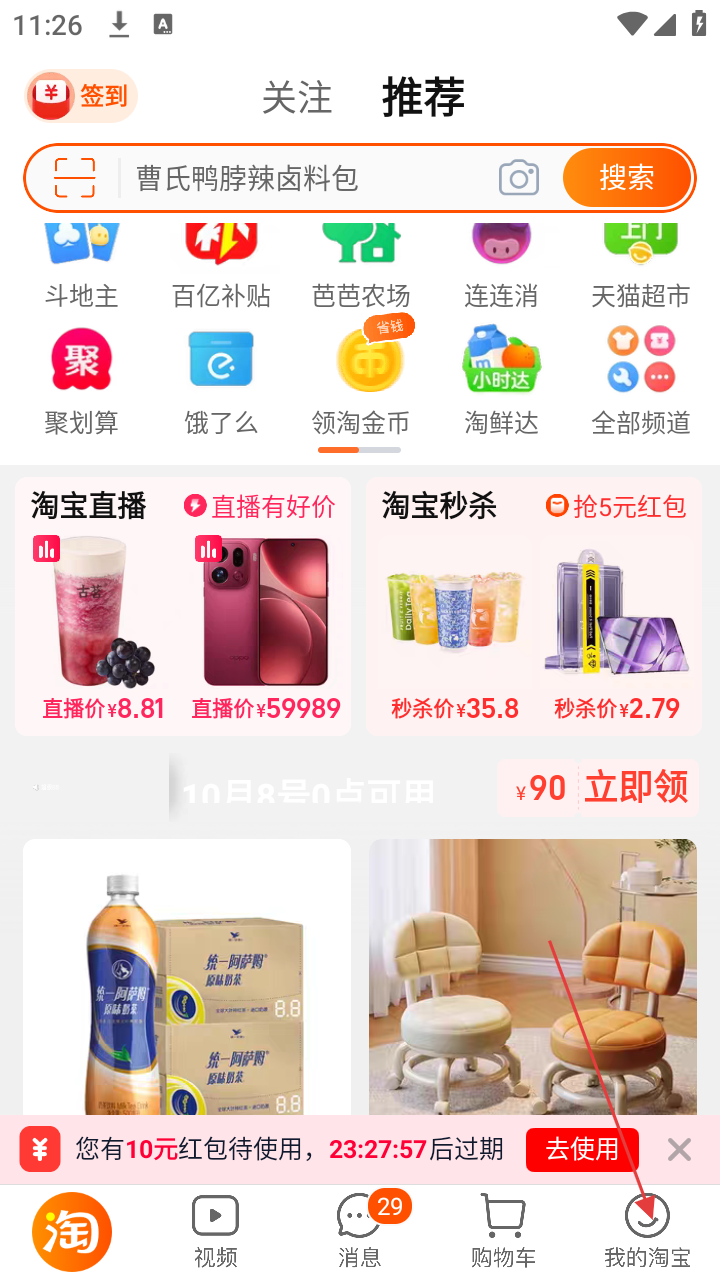The image size is (720, 1280).
Task: Open 全部频道 to view all channels
Action: point(641,382)
